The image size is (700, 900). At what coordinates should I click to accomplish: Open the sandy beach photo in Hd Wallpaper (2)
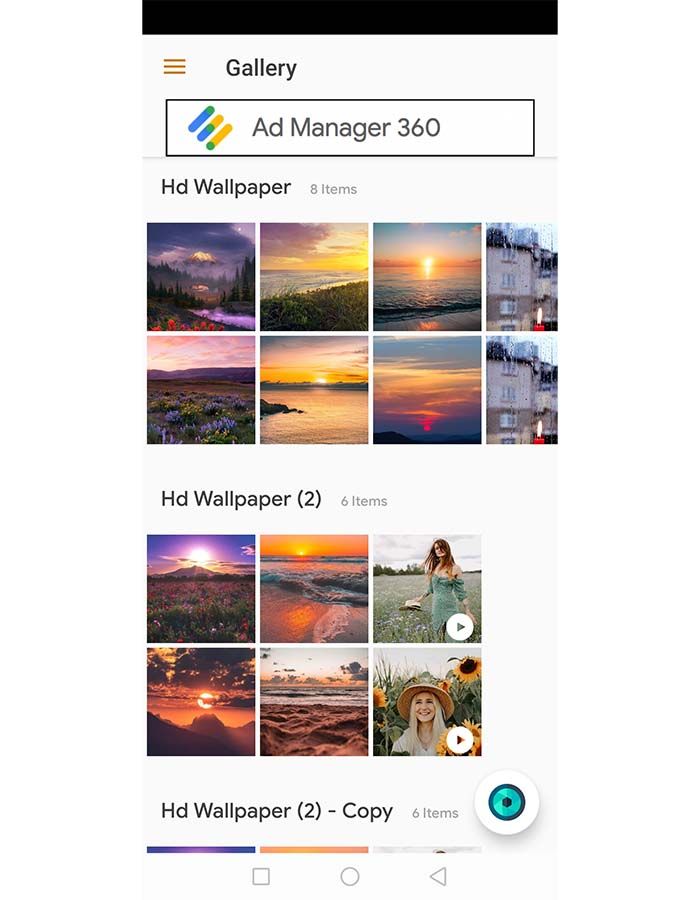(x=314, y=701)
